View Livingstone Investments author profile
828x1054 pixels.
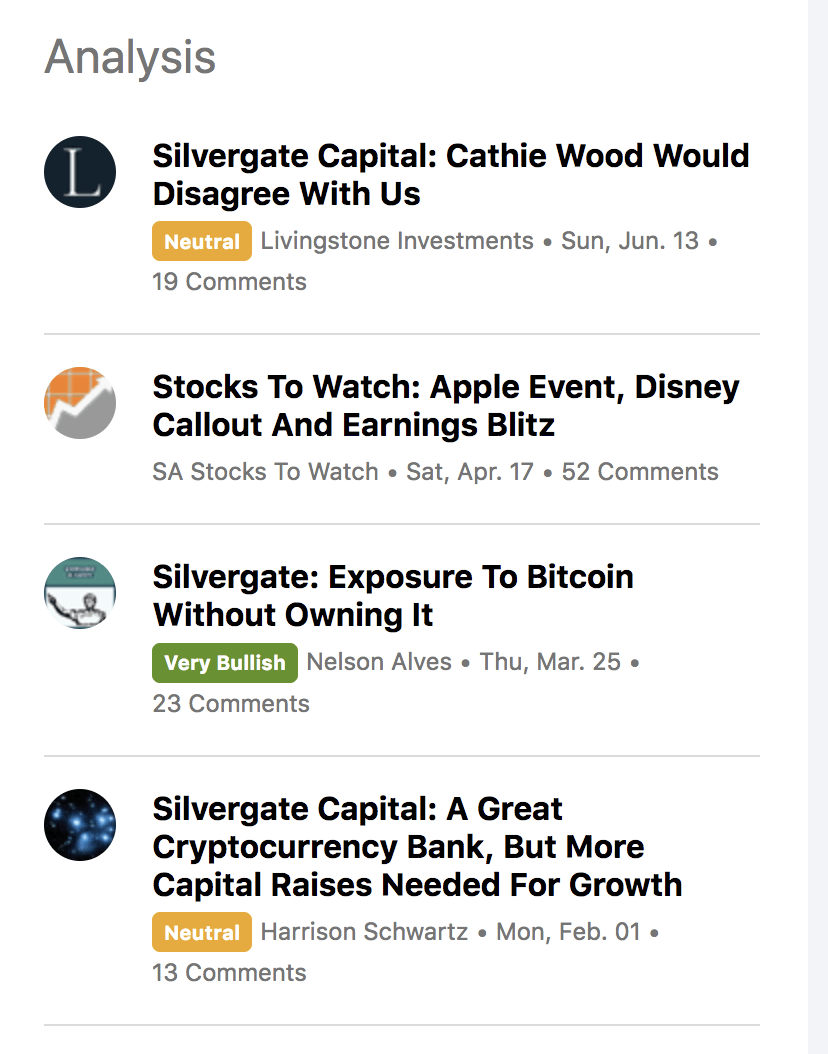(x=397, y=241)
